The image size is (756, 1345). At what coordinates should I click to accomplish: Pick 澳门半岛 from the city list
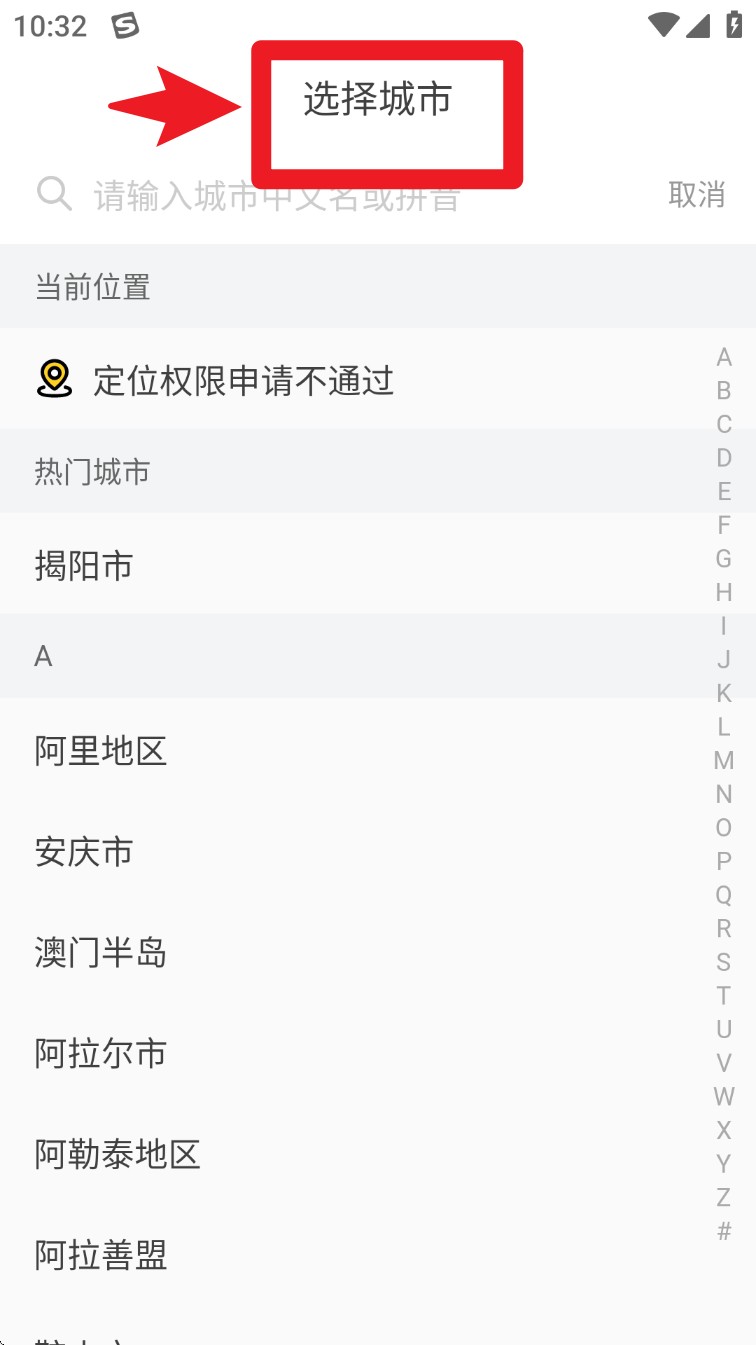click(x=378, y=952)
